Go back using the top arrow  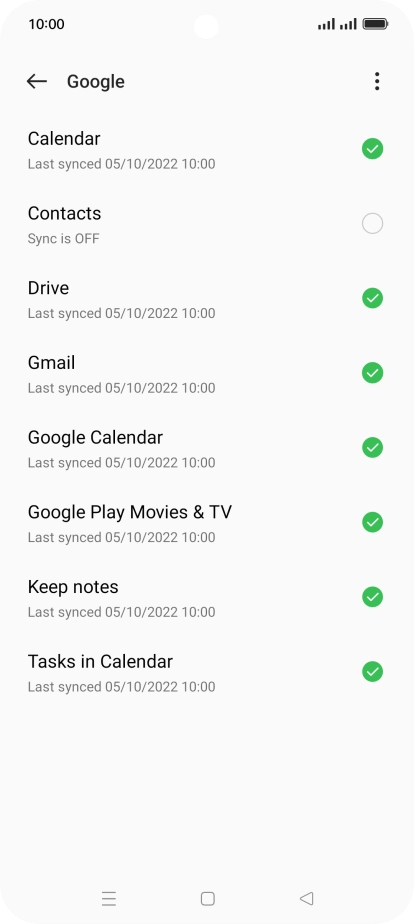click(x=37, y=81)
